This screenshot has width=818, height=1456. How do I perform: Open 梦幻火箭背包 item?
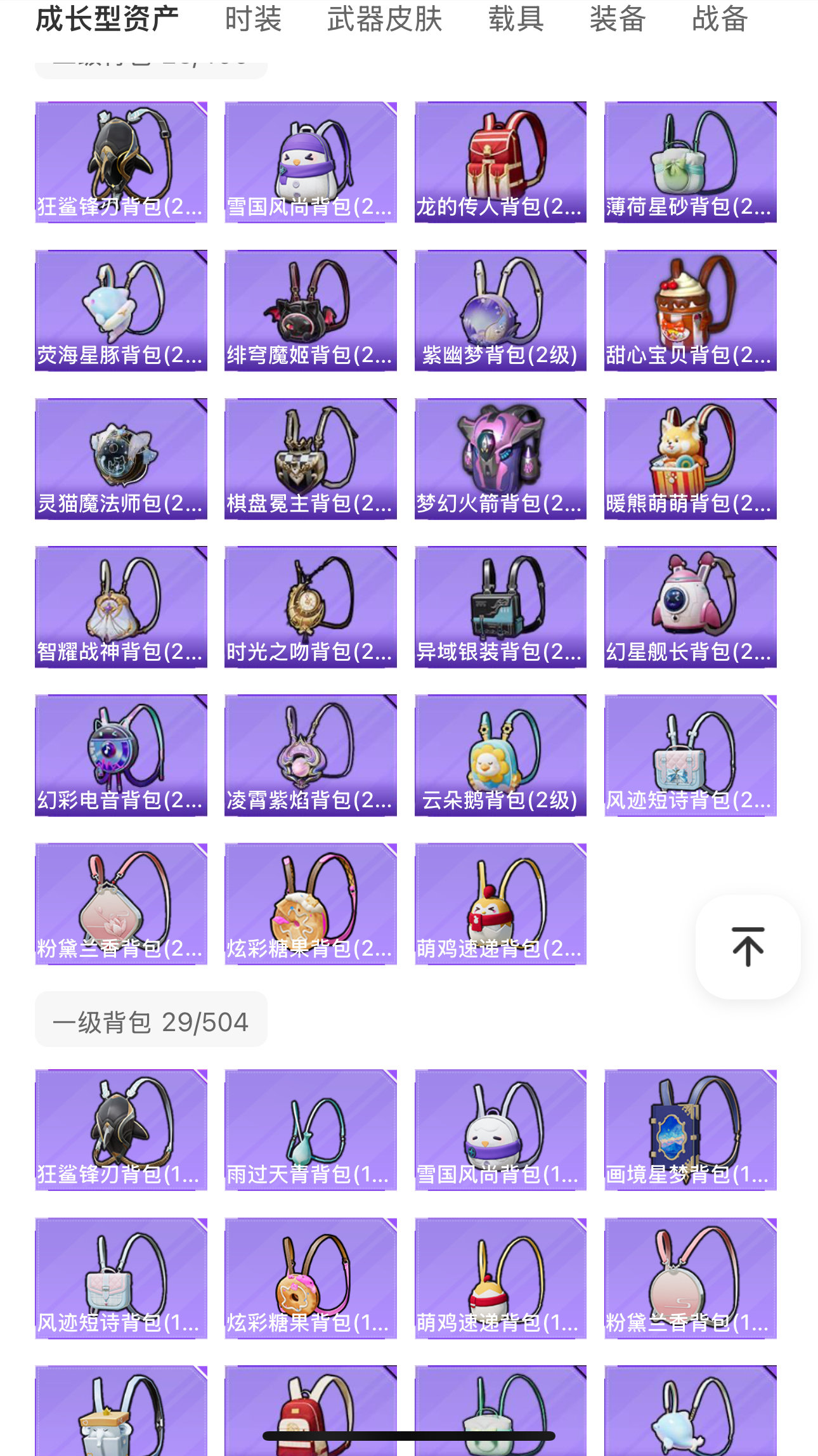(500, 458)
